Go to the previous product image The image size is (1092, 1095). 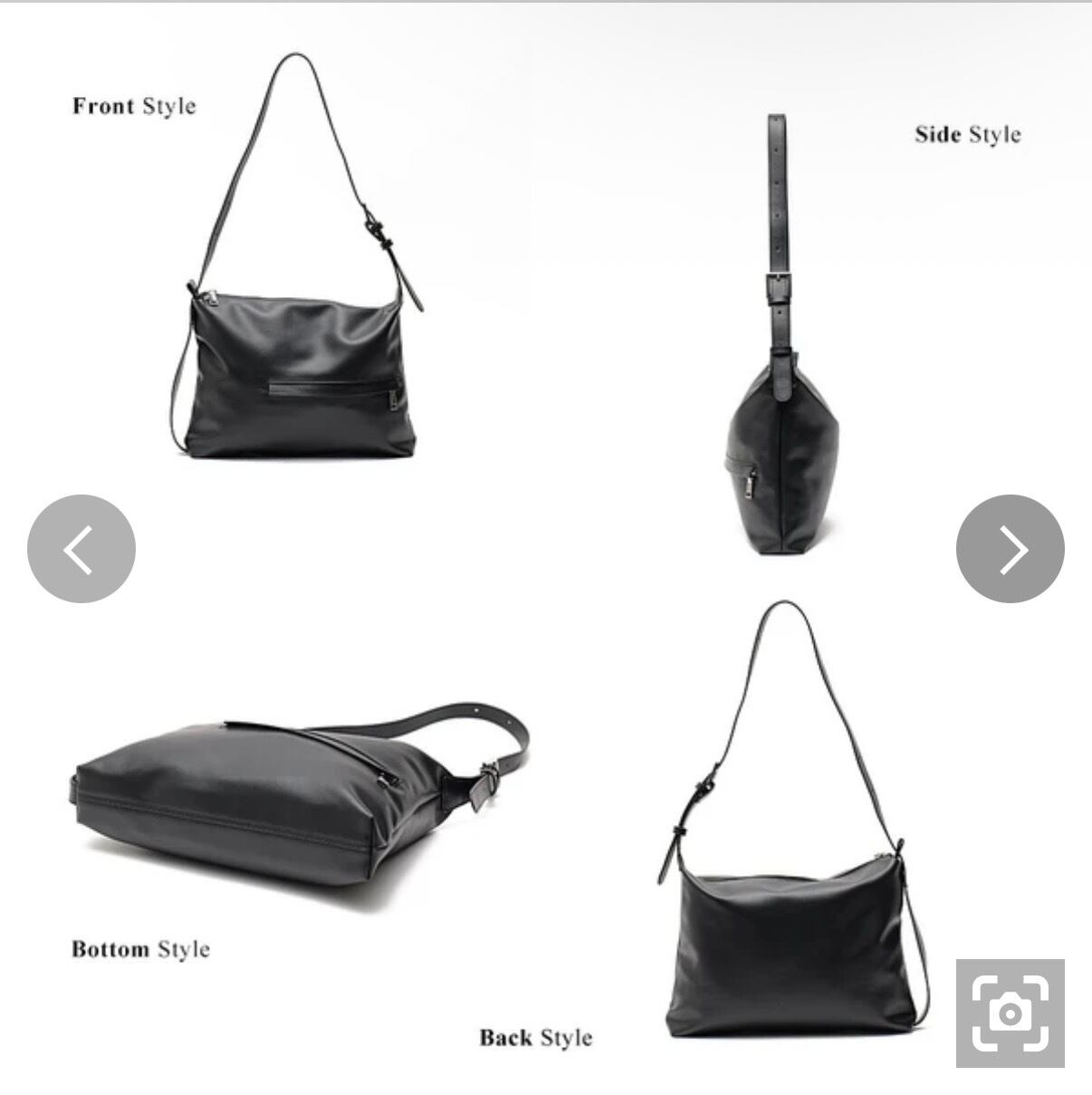pyautogui.click(x=81, y=549)
